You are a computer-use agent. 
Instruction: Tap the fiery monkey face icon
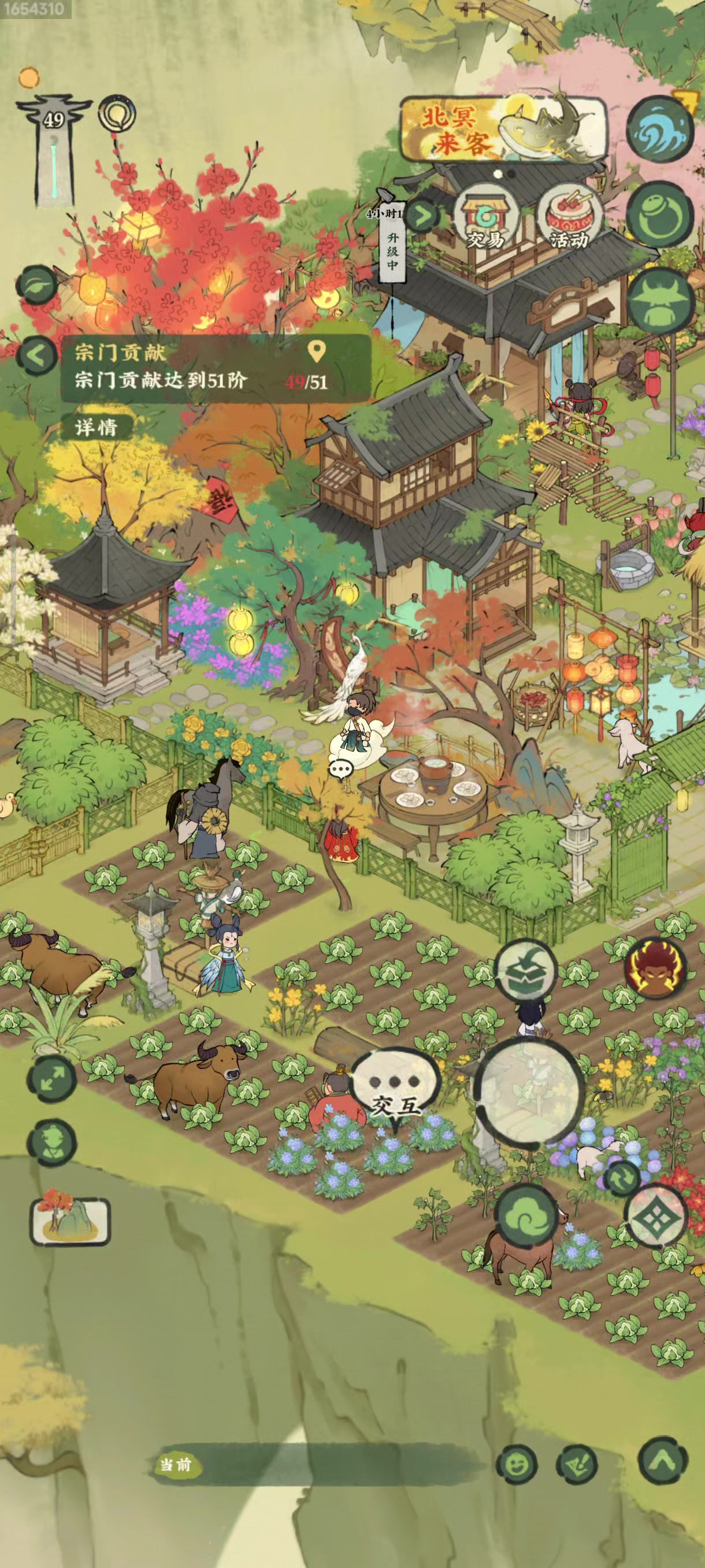click(x=655, y=968)
